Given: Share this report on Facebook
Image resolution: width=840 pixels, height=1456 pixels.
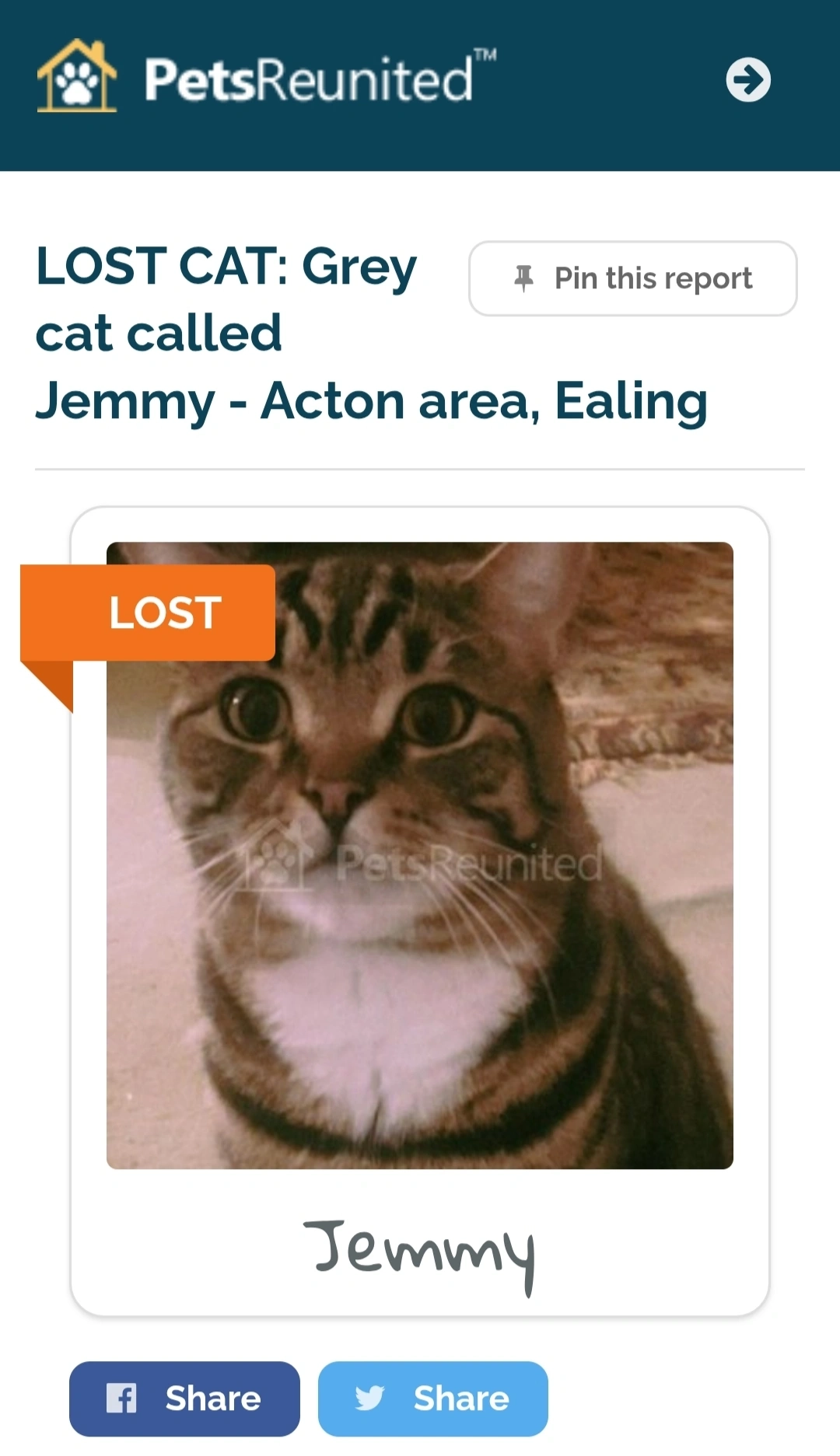Looking at the screenshot, I should point(184,1398).
